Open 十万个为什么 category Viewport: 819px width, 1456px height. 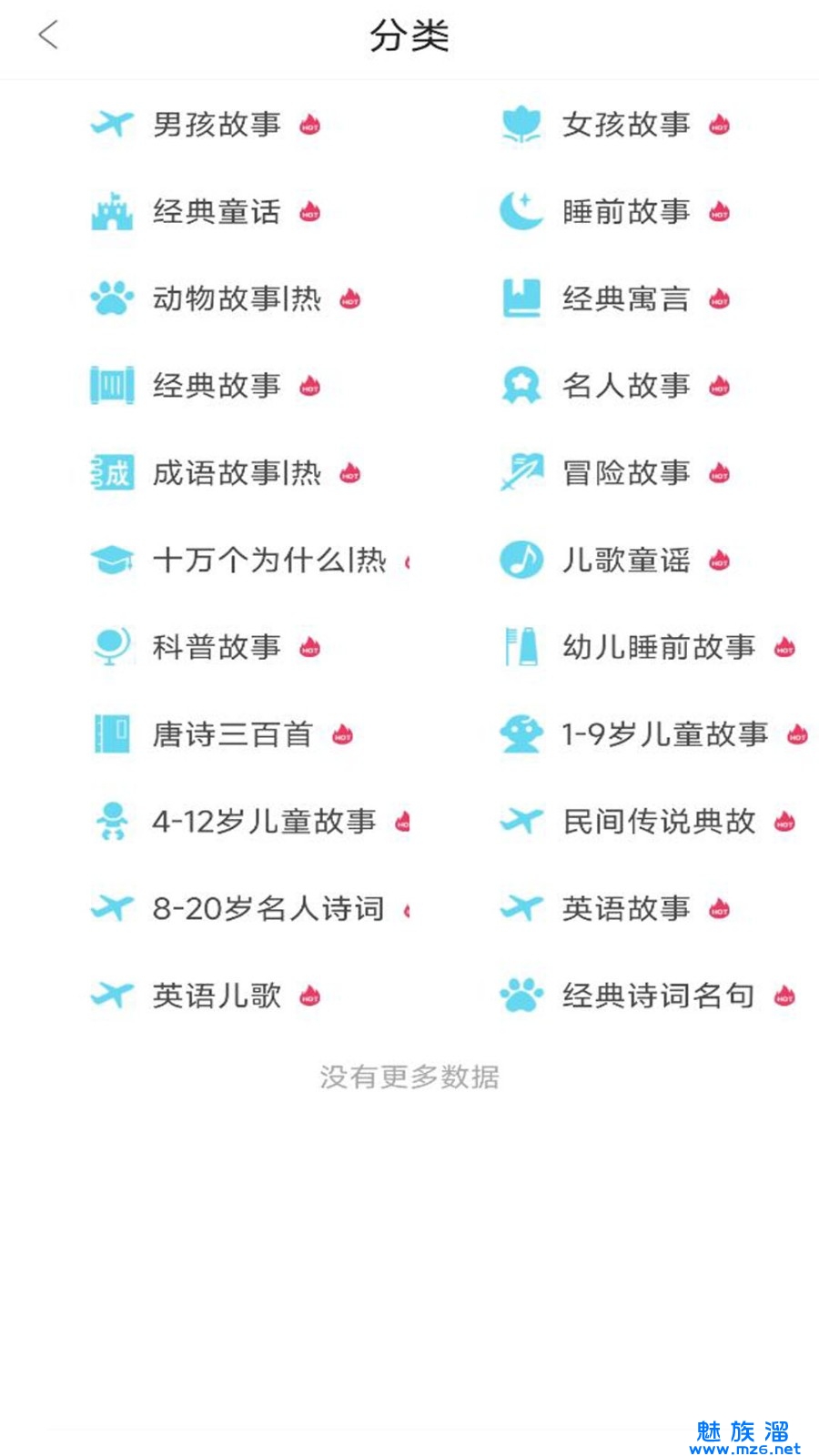(268, 561)
